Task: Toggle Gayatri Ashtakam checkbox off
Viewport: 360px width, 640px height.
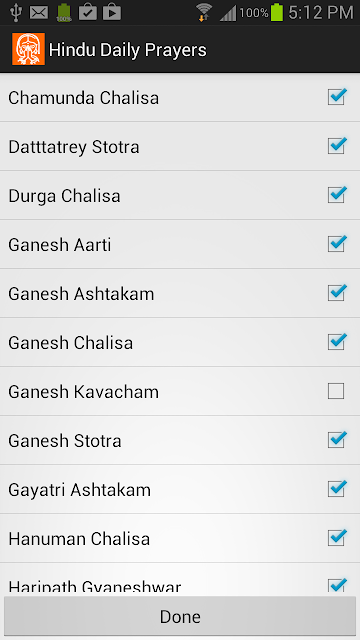Action: coord(336,489)
